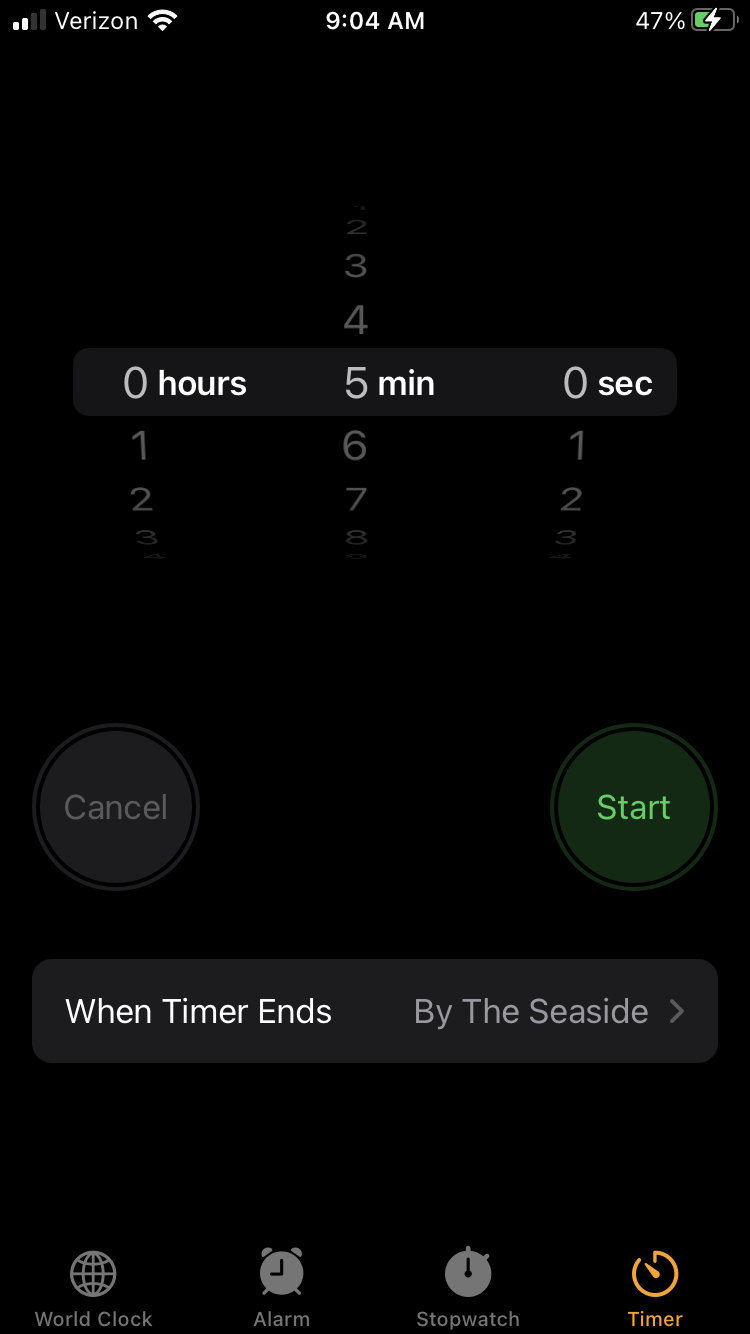Image resolution: width=750 pixels, height=1334 pixels.
Task: Select 6 in the minutes picker
Action: 355,446
